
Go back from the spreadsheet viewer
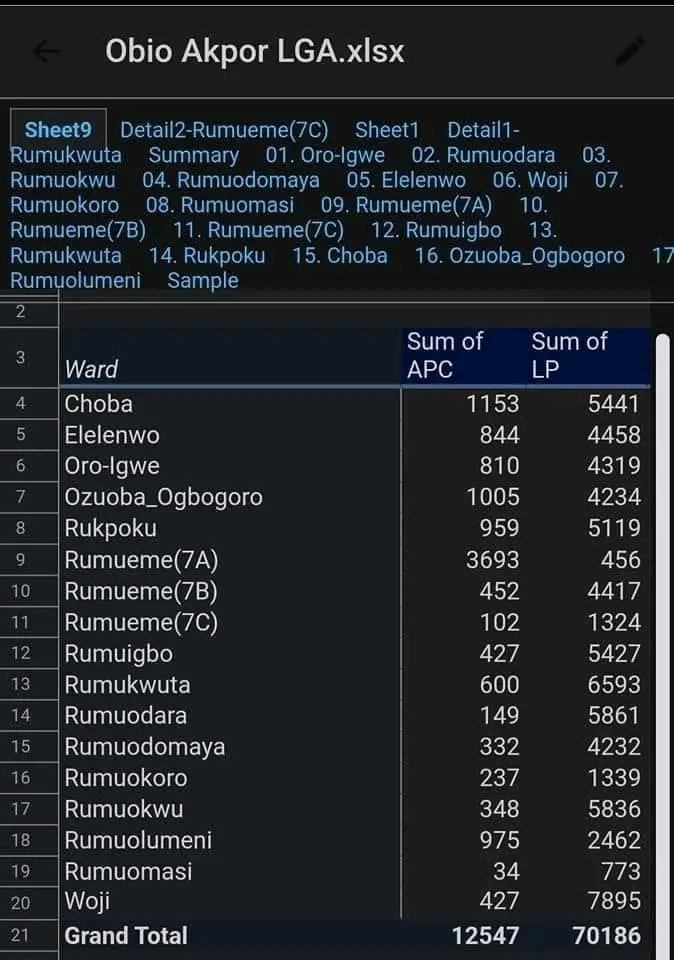47,52
